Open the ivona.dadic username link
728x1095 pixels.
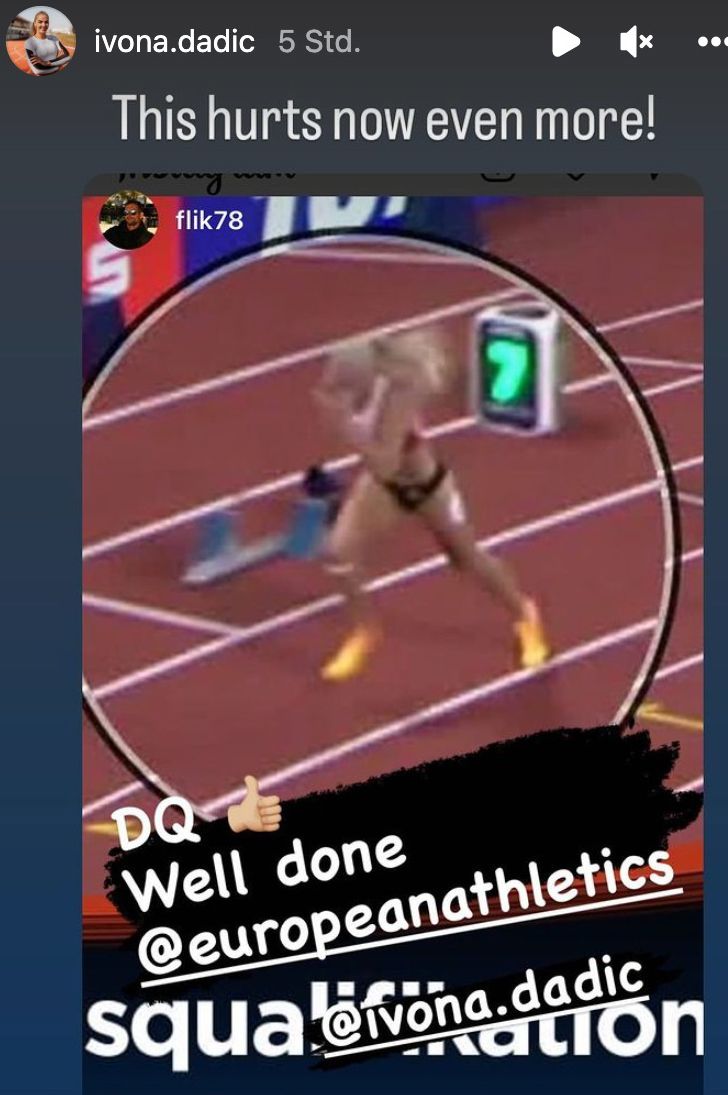[x=174, y=42]
